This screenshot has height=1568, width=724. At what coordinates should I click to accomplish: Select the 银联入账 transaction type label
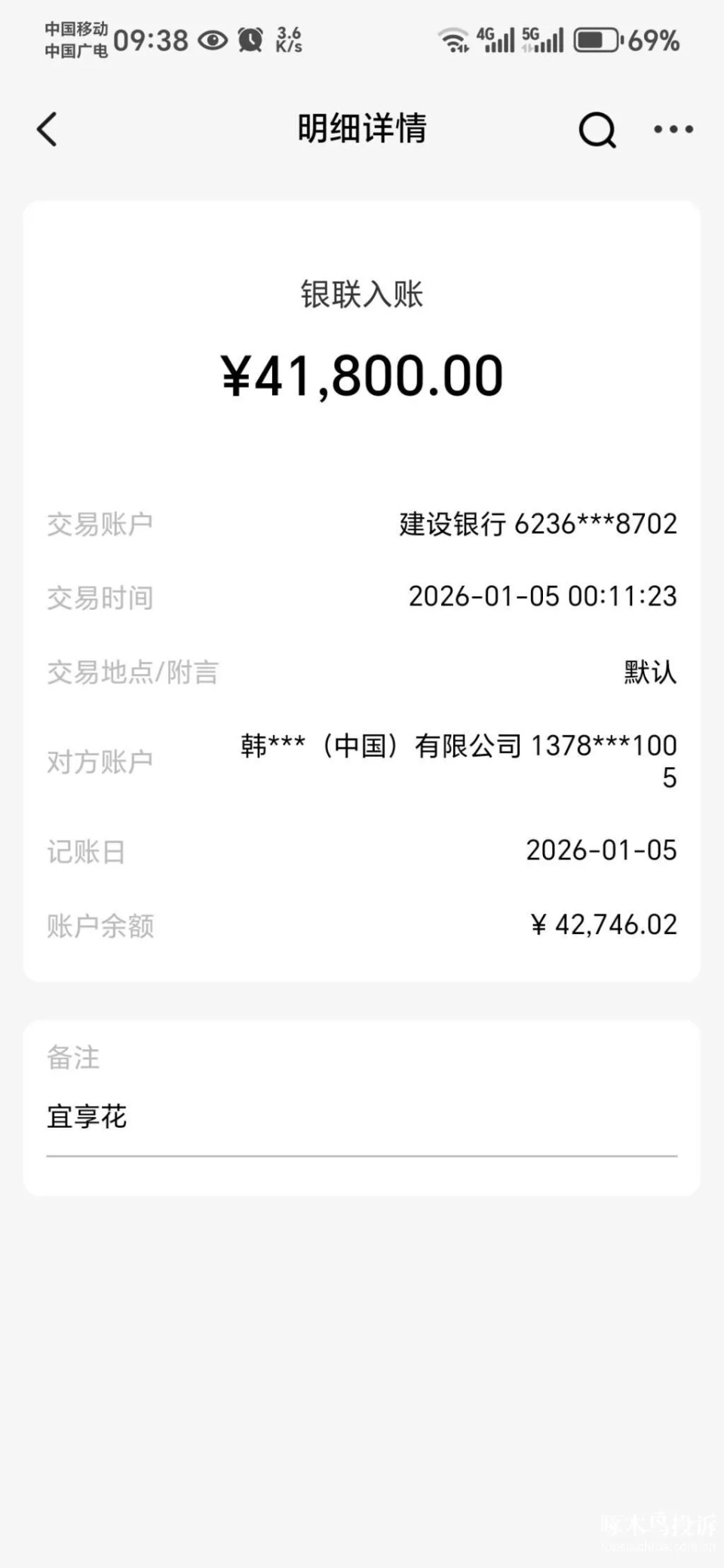[362, 294]
